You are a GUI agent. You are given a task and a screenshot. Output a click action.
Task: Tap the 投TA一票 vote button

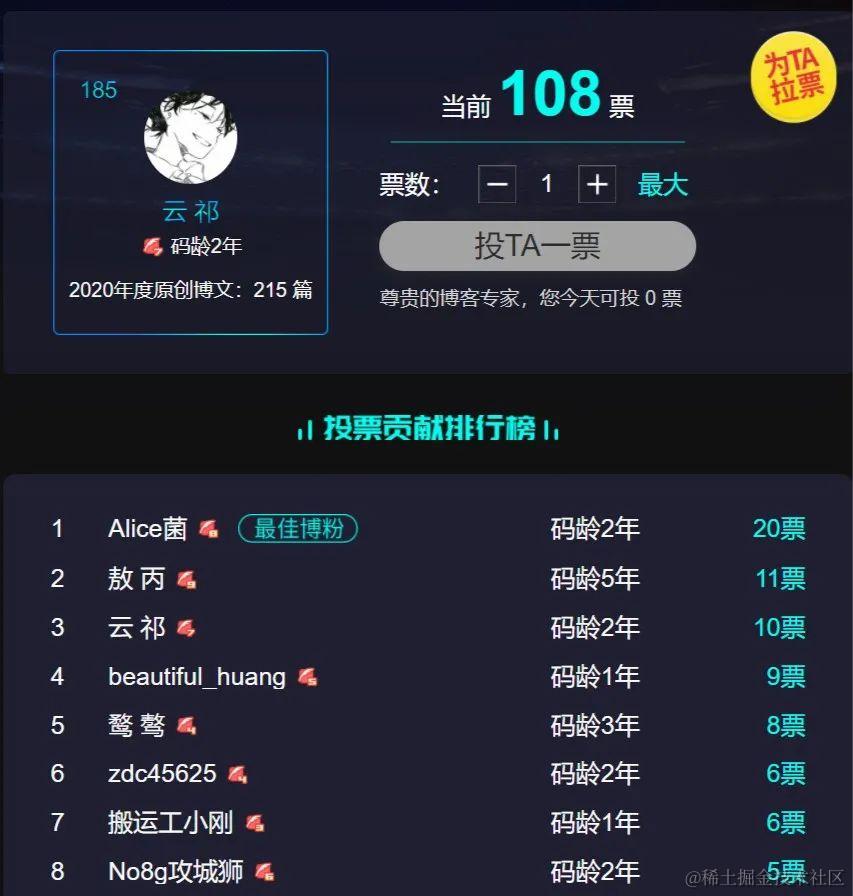point(537,246)
